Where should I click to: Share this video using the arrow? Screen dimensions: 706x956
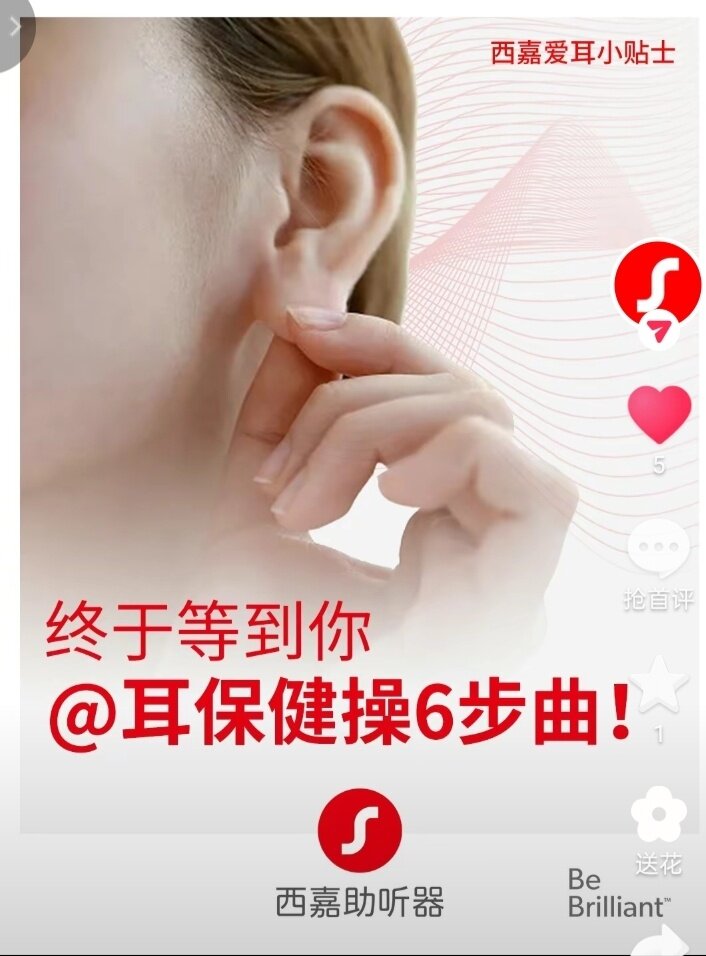click(x=664, y=940)
